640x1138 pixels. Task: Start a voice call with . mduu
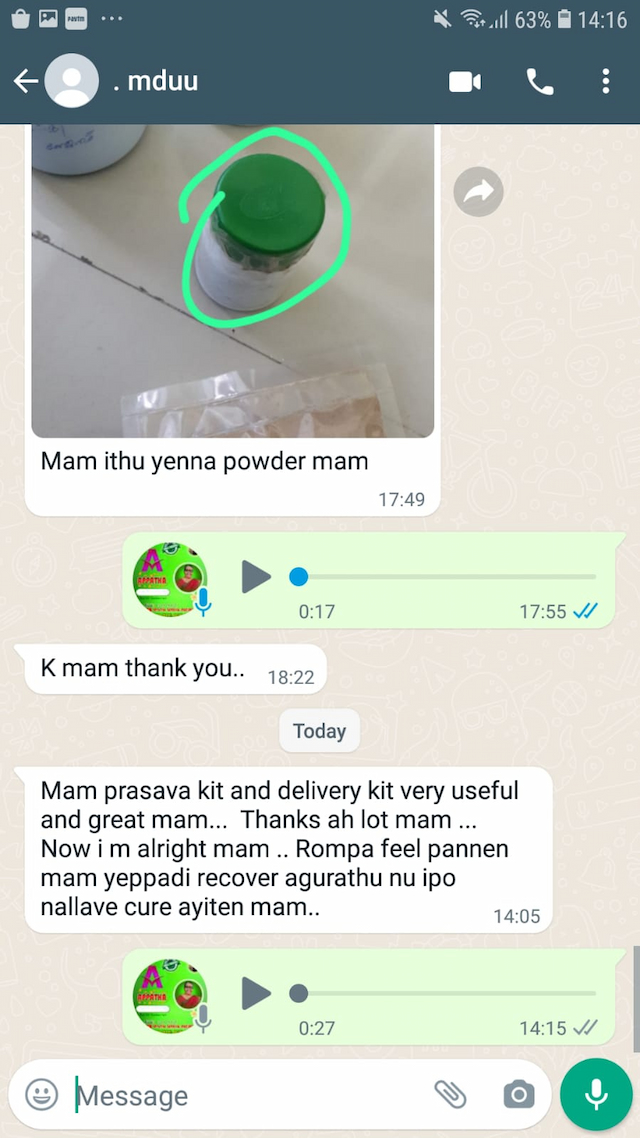point(540,82)
